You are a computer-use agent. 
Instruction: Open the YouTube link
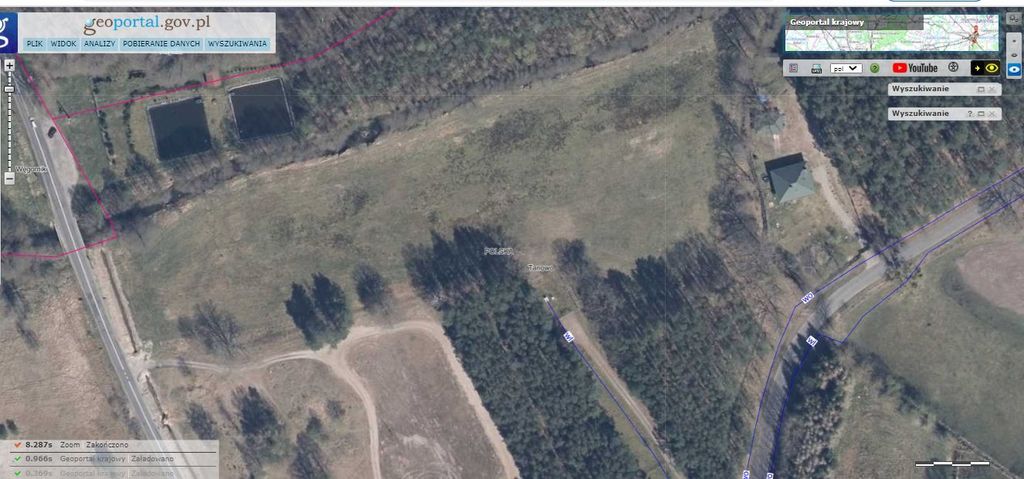(x=915, y=68)
